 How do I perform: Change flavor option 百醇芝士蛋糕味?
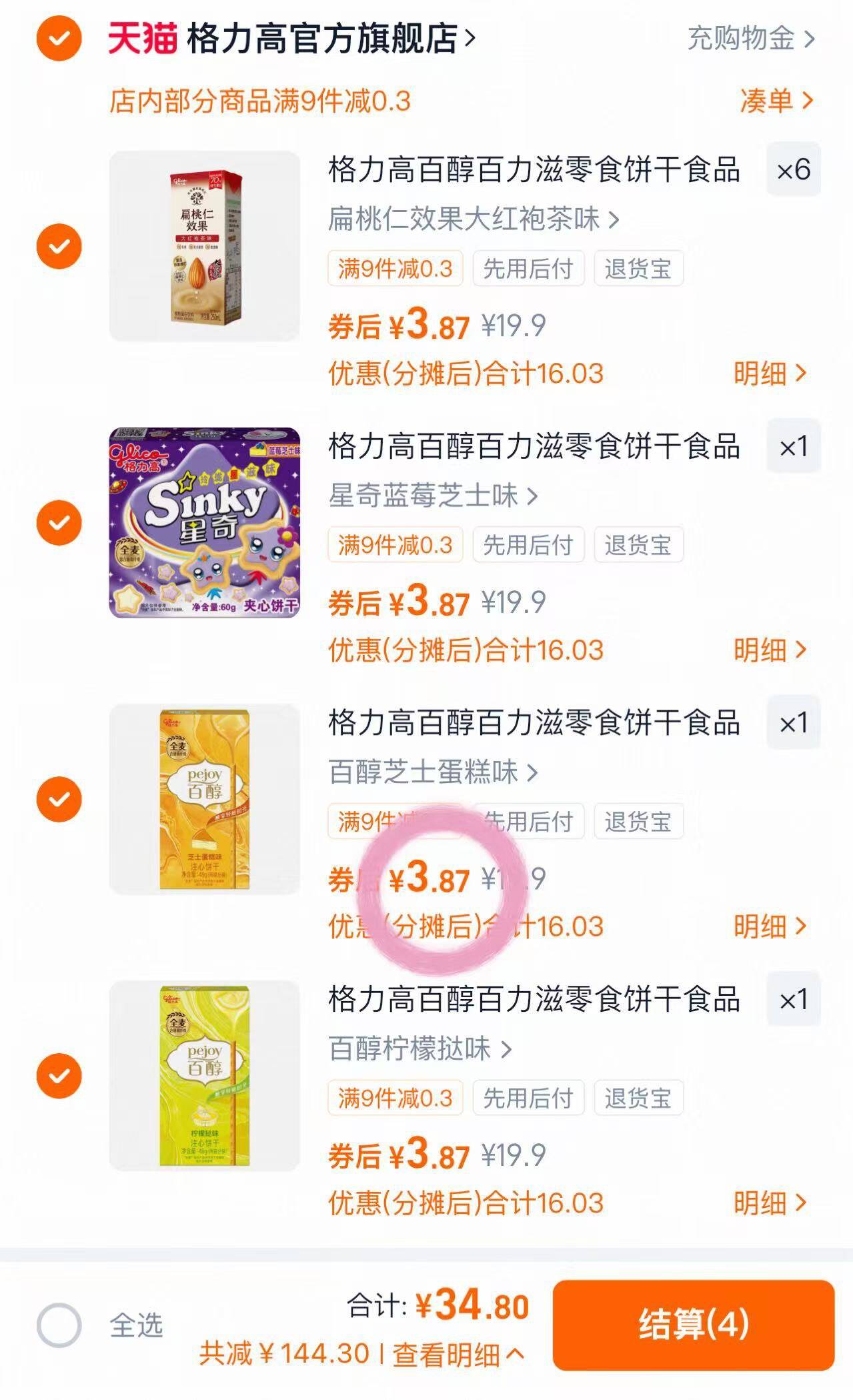click(x=433, y=772)
